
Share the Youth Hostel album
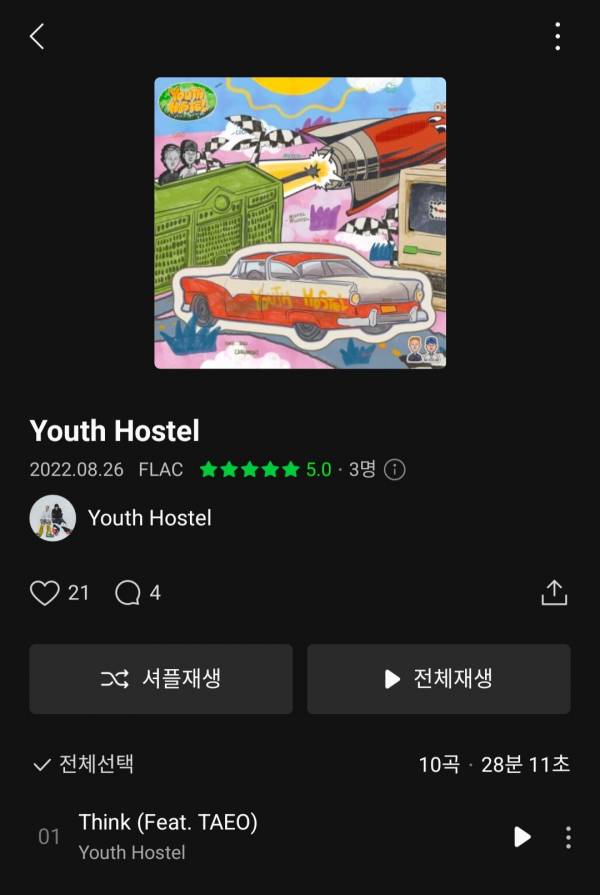[x=554, y=592]
